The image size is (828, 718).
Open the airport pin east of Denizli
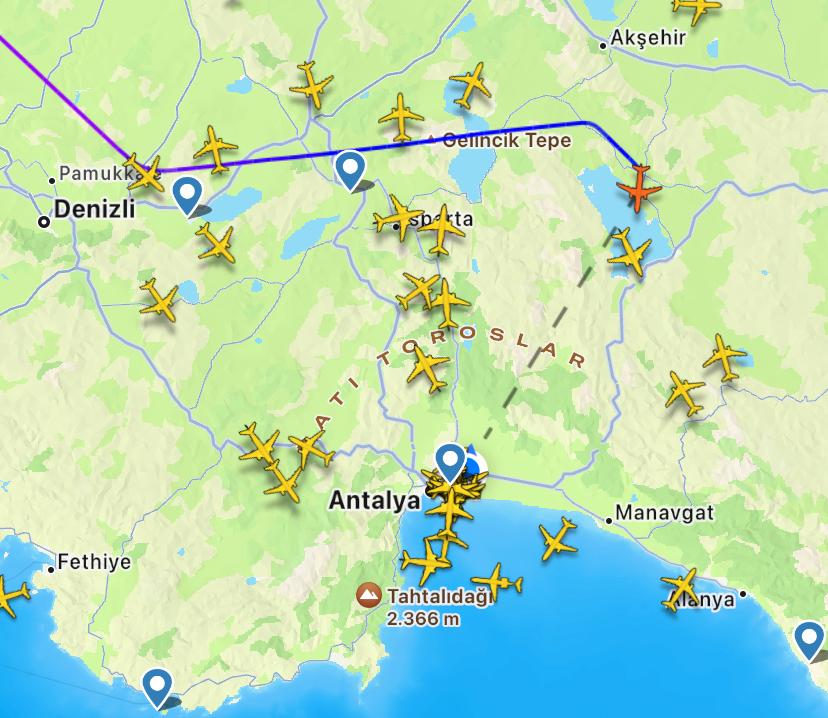click(187, 195)
